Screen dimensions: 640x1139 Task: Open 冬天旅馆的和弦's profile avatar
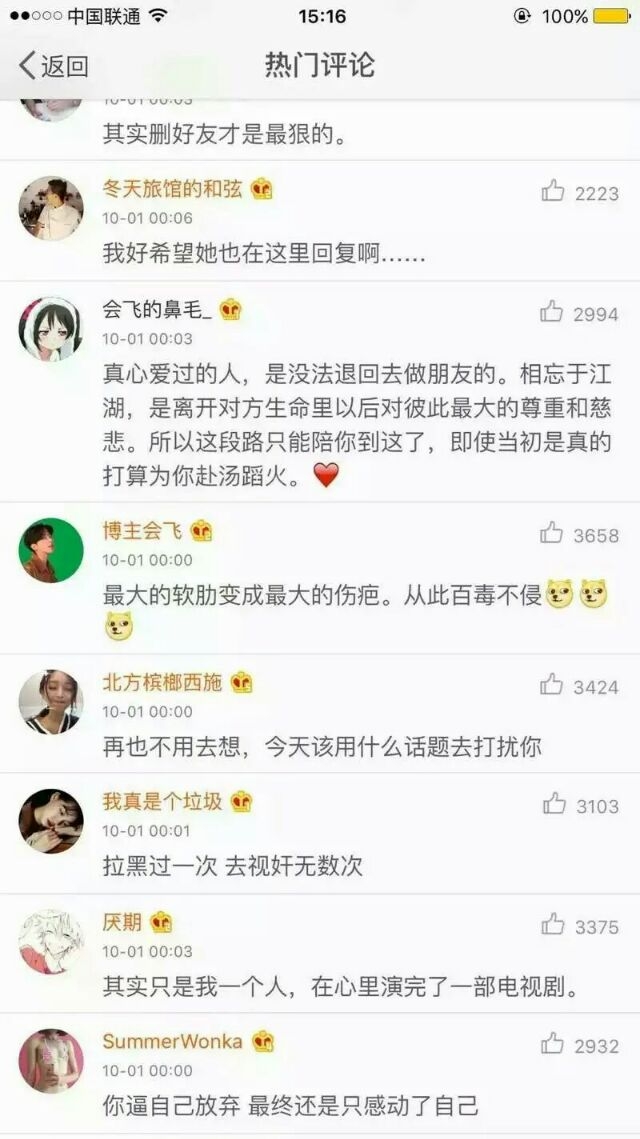(x=51, y=208)
